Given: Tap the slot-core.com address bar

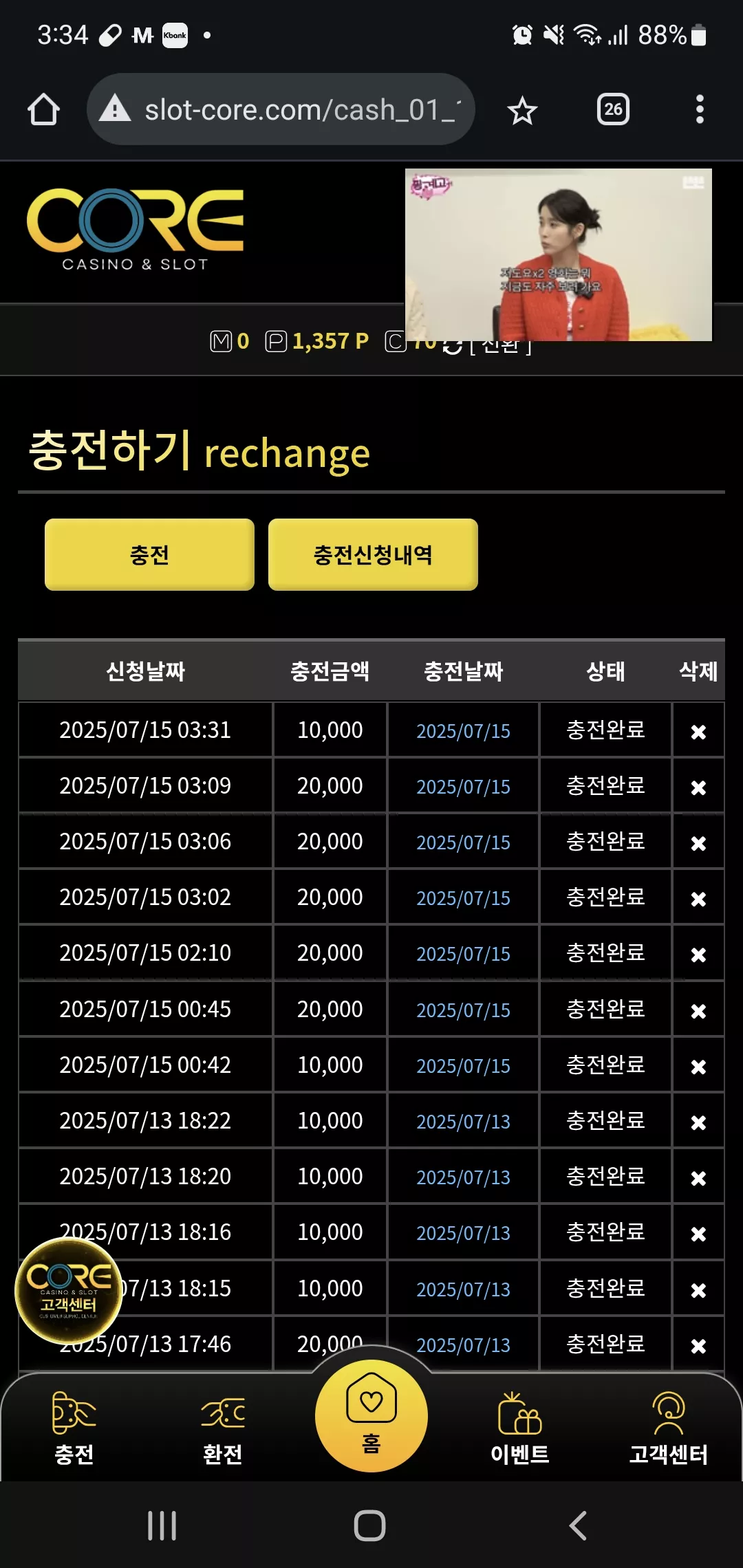Looking at the screenshot, I should click(x=281, y=109).
